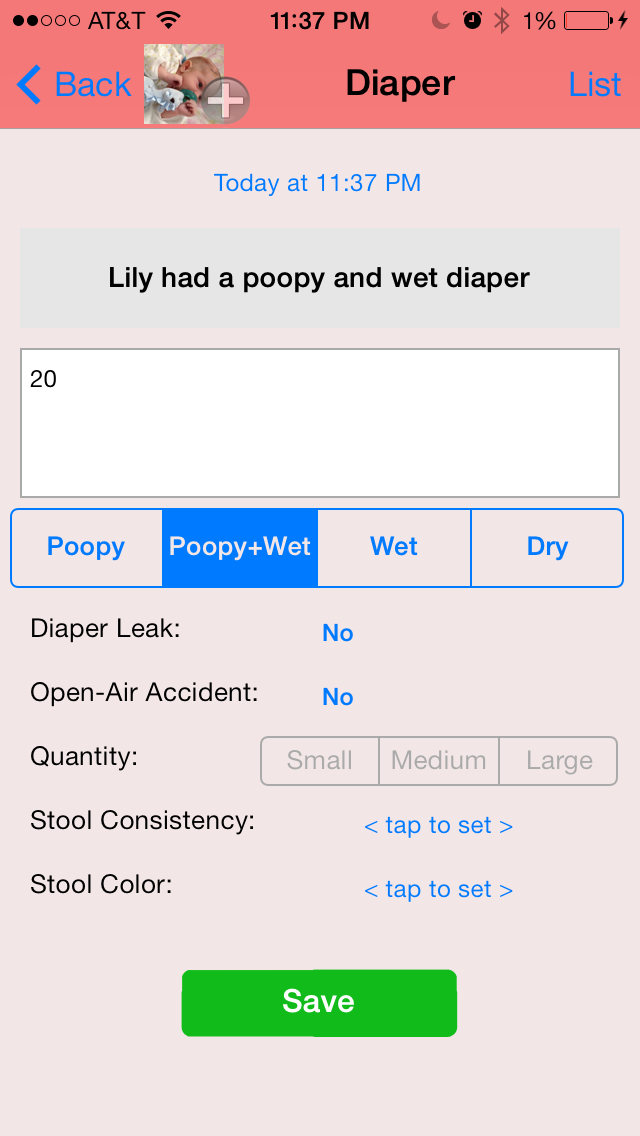Set the Stool Color value
This screenshot has height=1136, width=640.
(439, 889)
